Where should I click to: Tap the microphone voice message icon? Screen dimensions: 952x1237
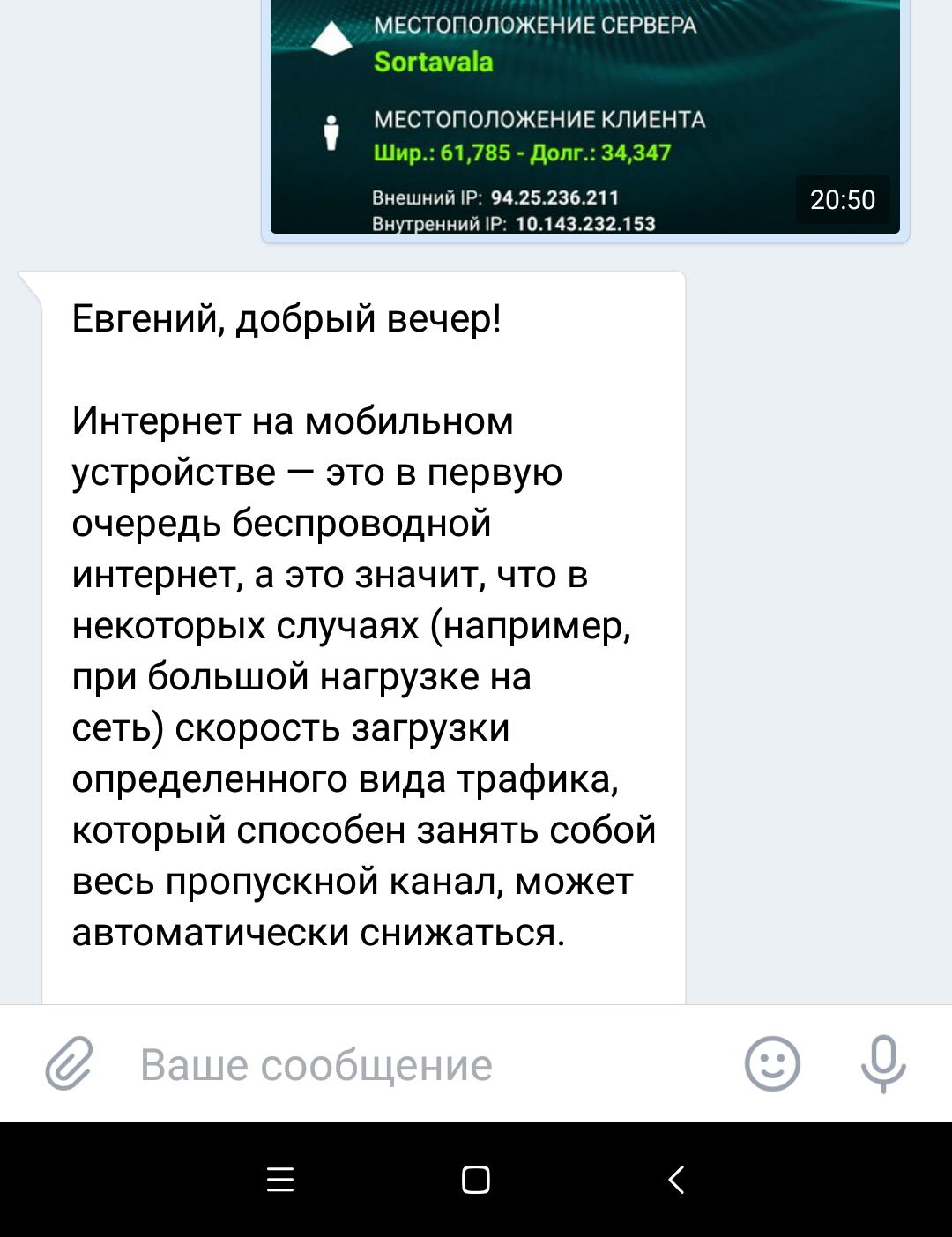pos(882,1063)
